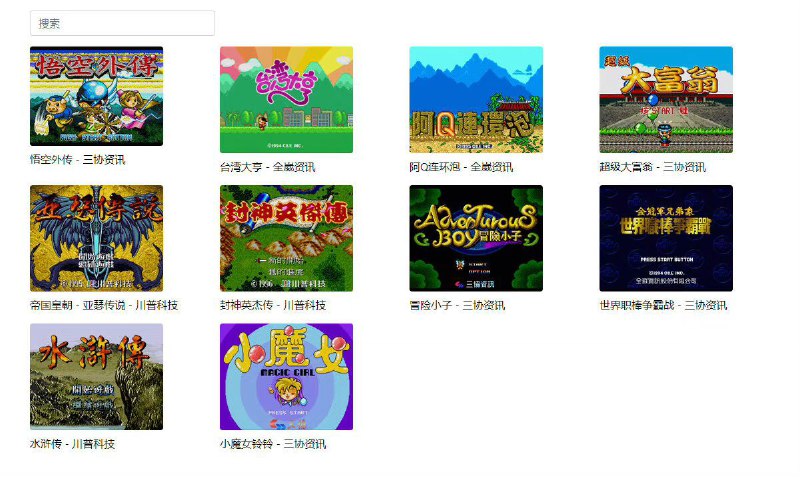The image size is (800, 478).
Task: Open the 悟空外传 game tile
Action: pos(96,96)
